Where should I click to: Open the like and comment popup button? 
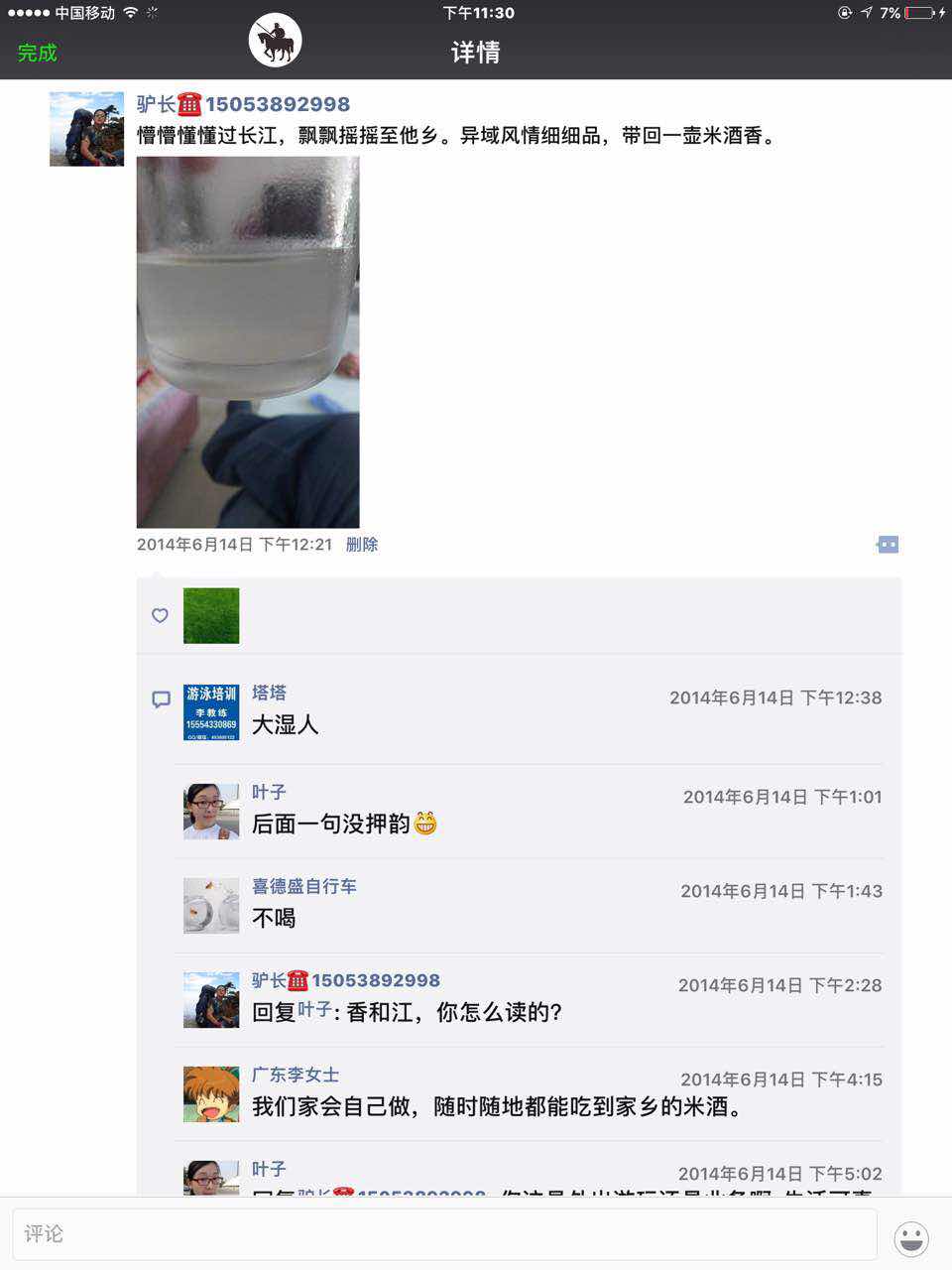[x=888, y=545]
